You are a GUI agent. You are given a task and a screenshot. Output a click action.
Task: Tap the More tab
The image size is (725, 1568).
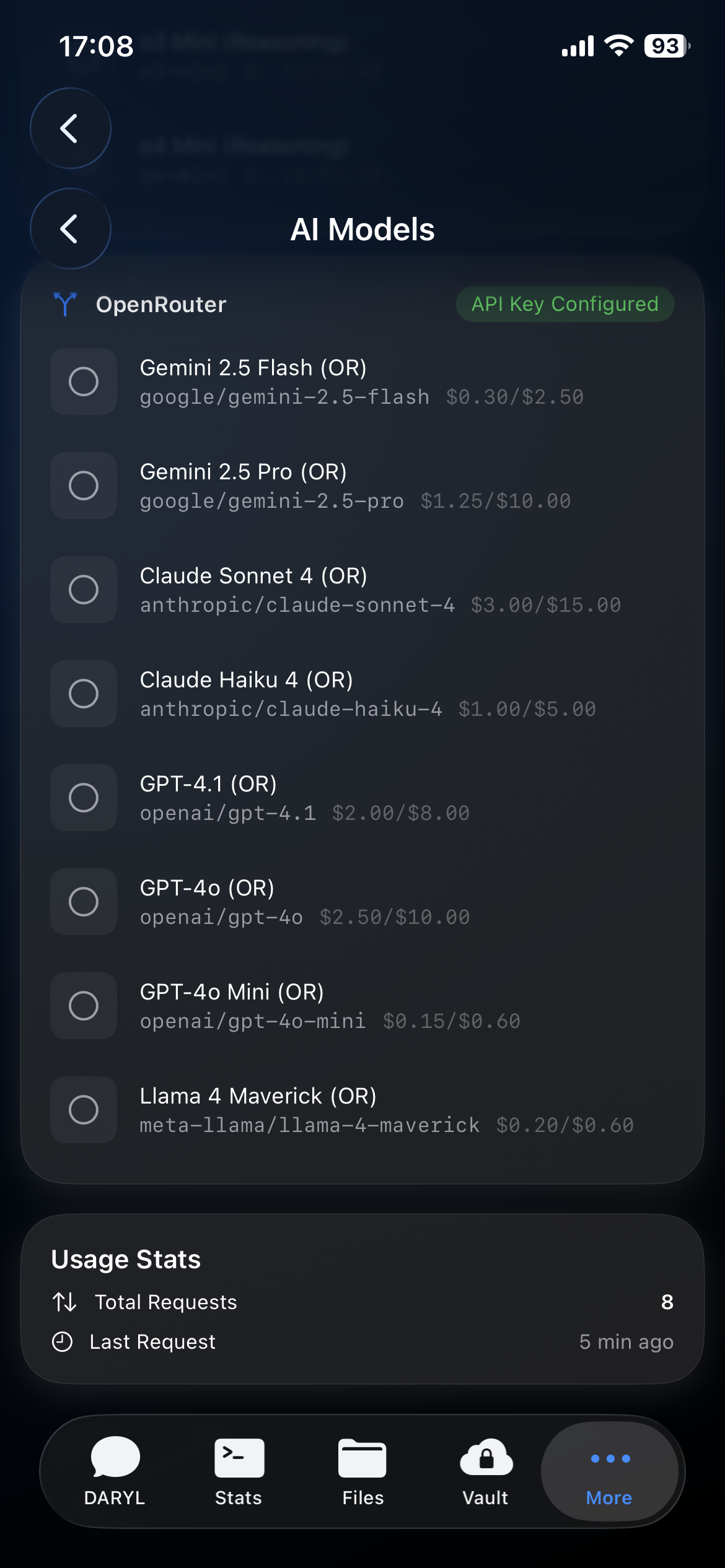point(609,1471)
